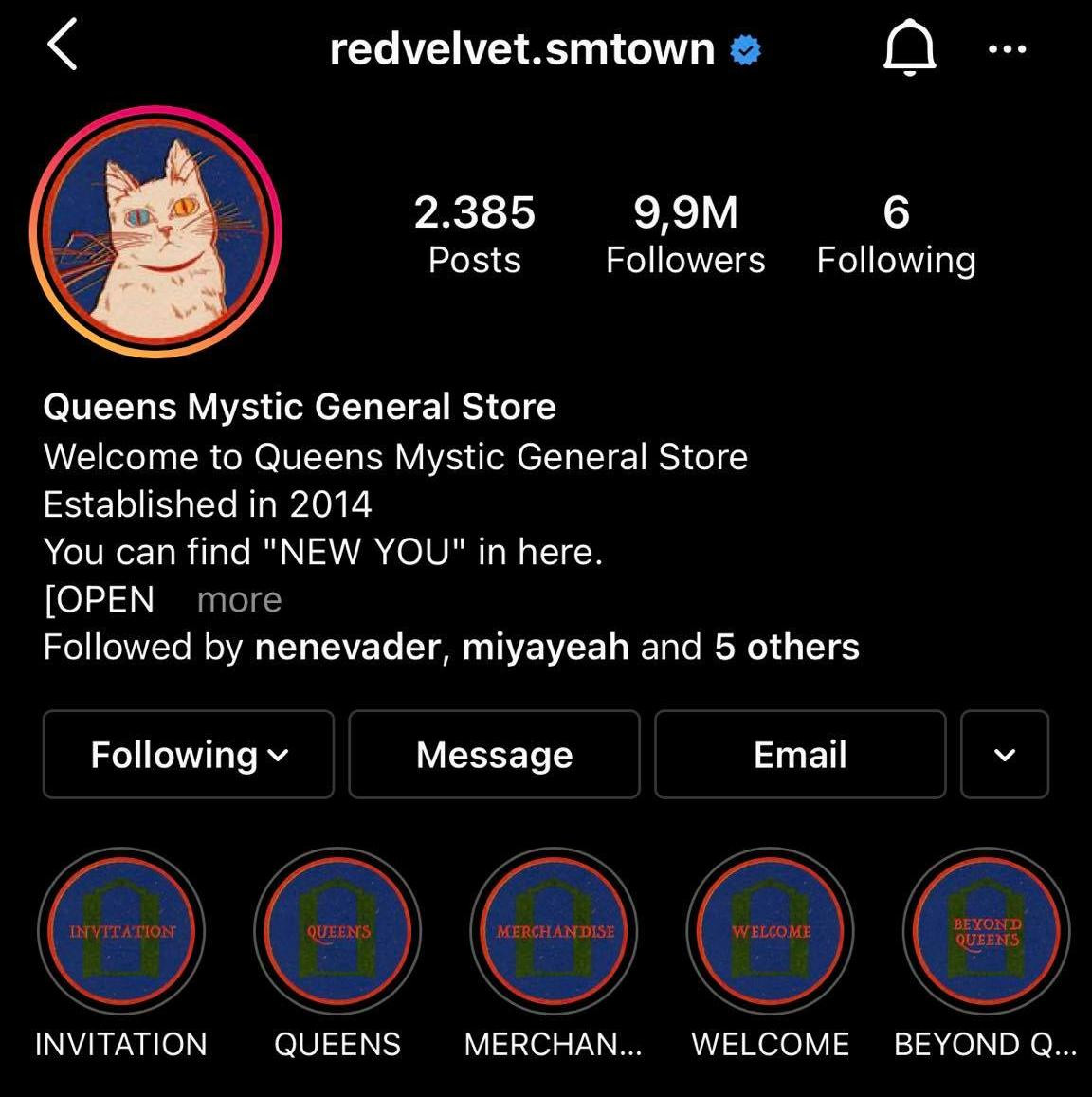Open the MERCHANDISE story highlight
Image resolution: width=1092 pixels, height=1097 pixels.
pyautogui.click(x=554, y=932)
